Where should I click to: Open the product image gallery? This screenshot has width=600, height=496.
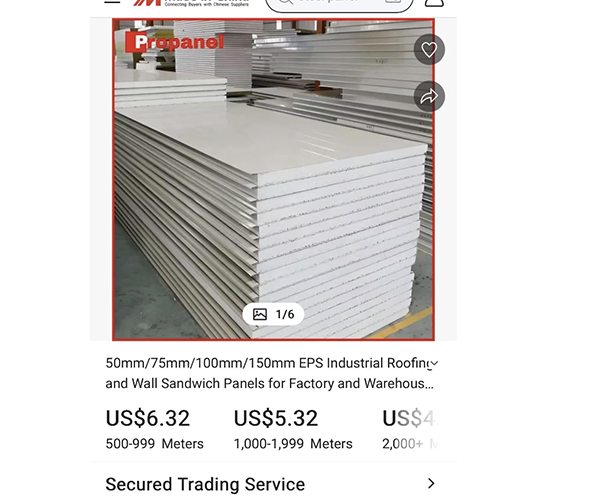click(272, 180)
